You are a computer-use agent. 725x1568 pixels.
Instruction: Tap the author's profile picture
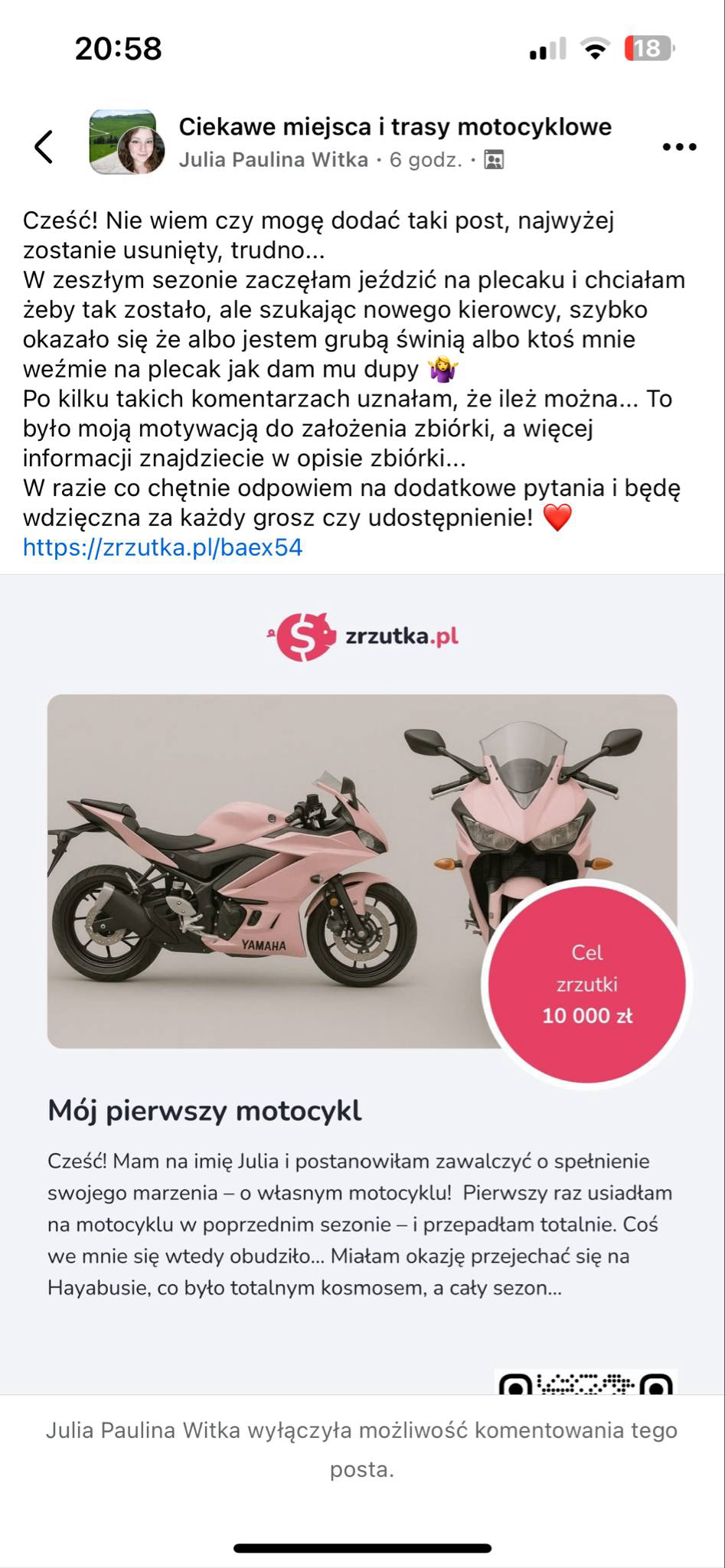tap(140, 152)
